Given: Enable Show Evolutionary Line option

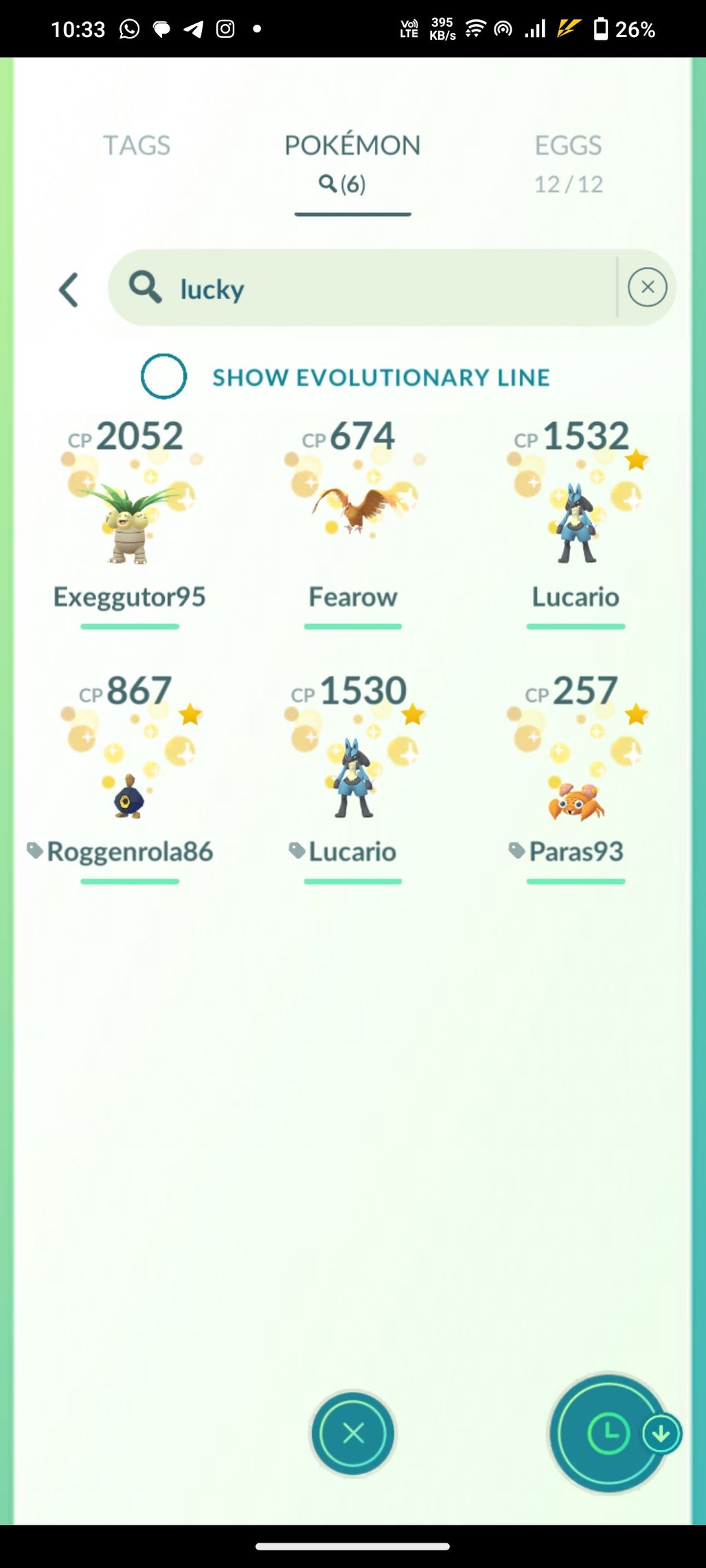Looking at the screenshot, I should point(163,376).
